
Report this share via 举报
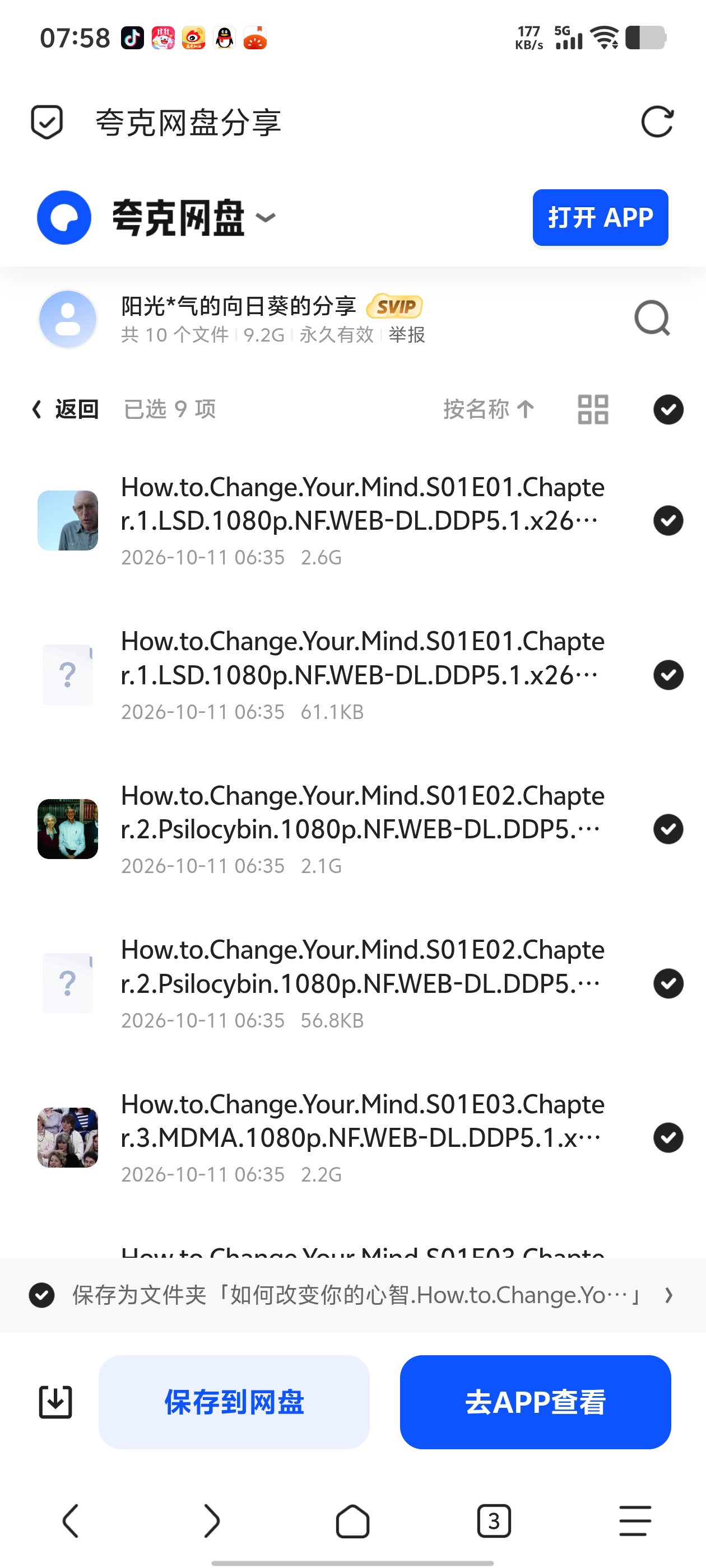point(406,335)
